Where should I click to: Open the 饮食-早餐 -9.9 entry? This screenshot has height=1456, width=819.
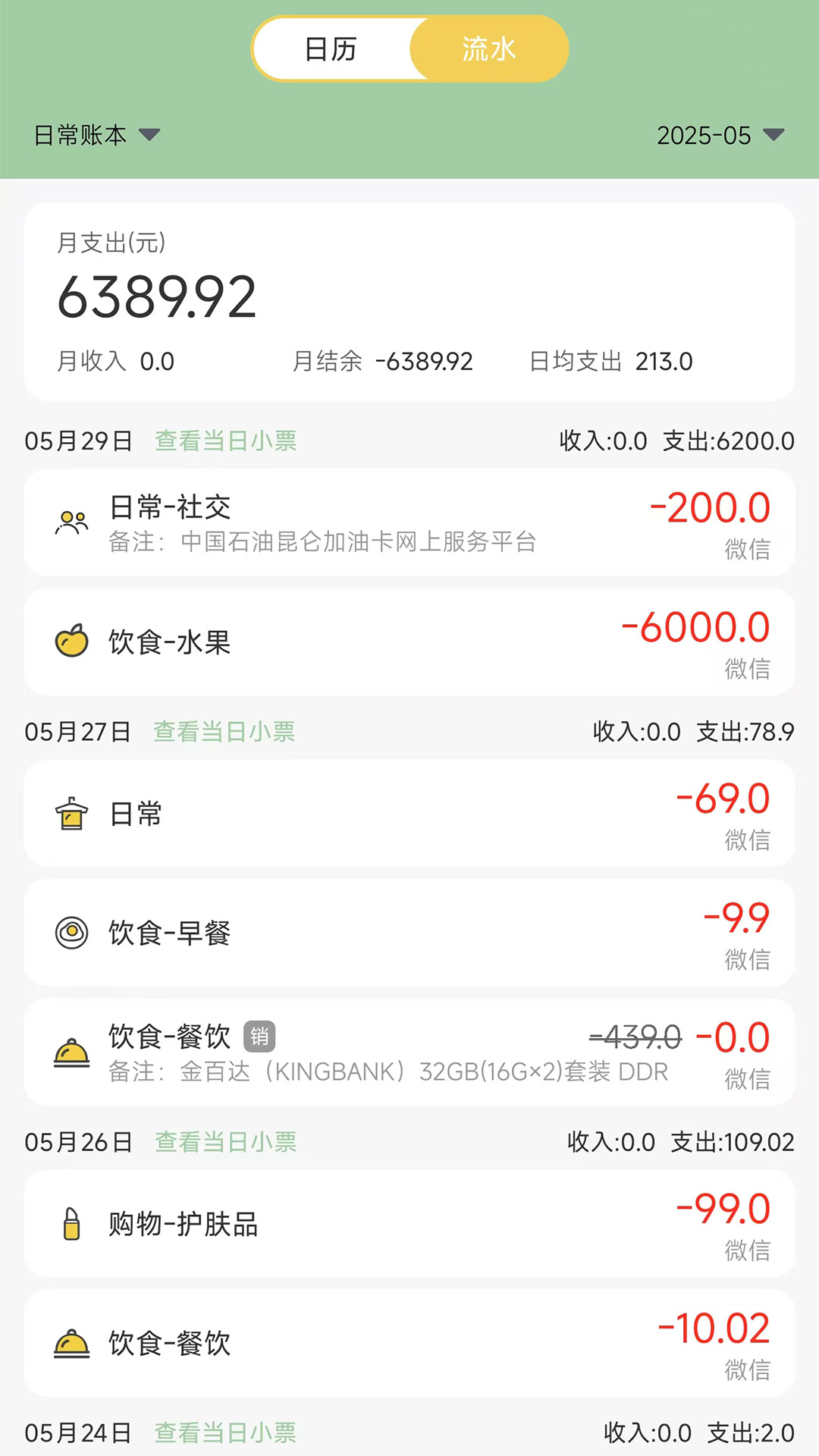(x=409, y=933)
